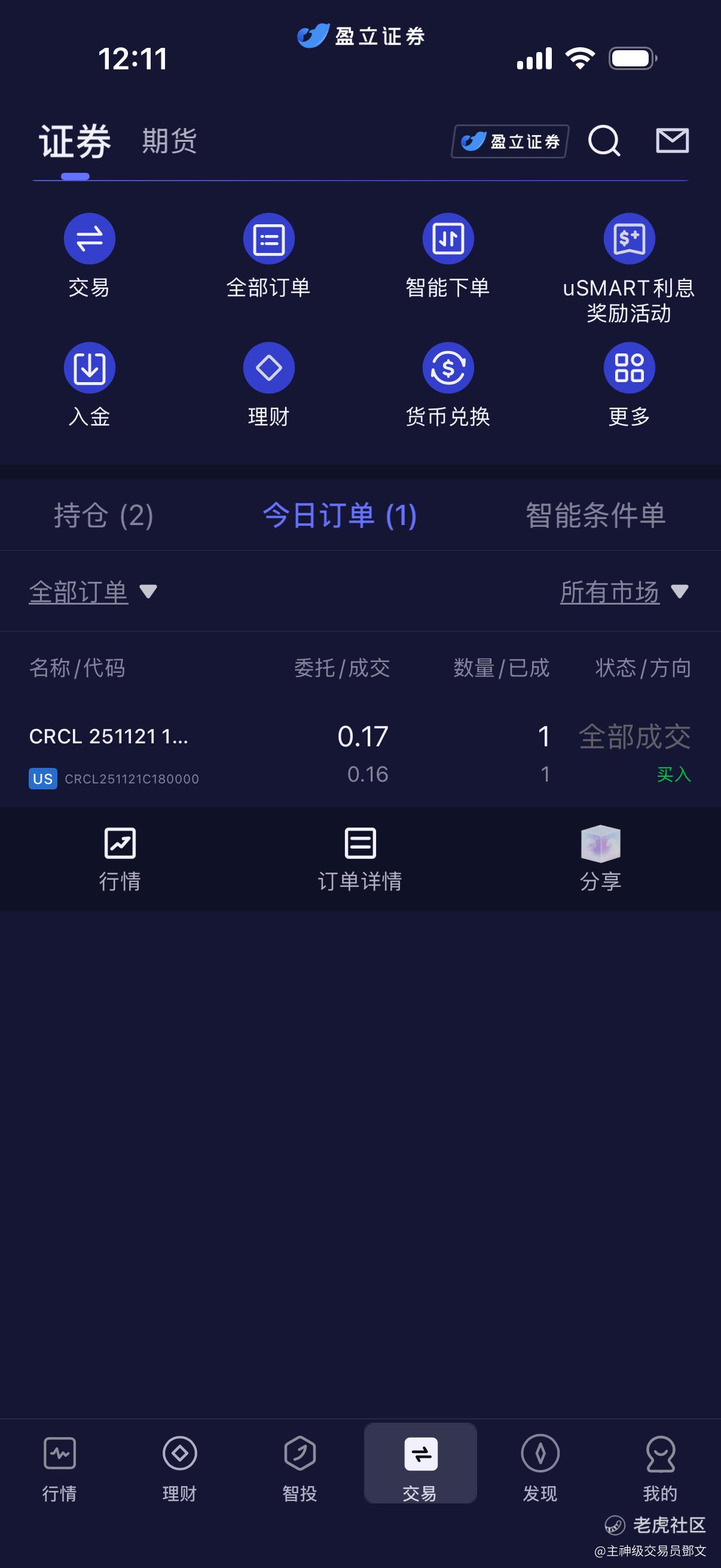
Task: Switch to 智投 in bottom navigation
Action: [300, 1467]
